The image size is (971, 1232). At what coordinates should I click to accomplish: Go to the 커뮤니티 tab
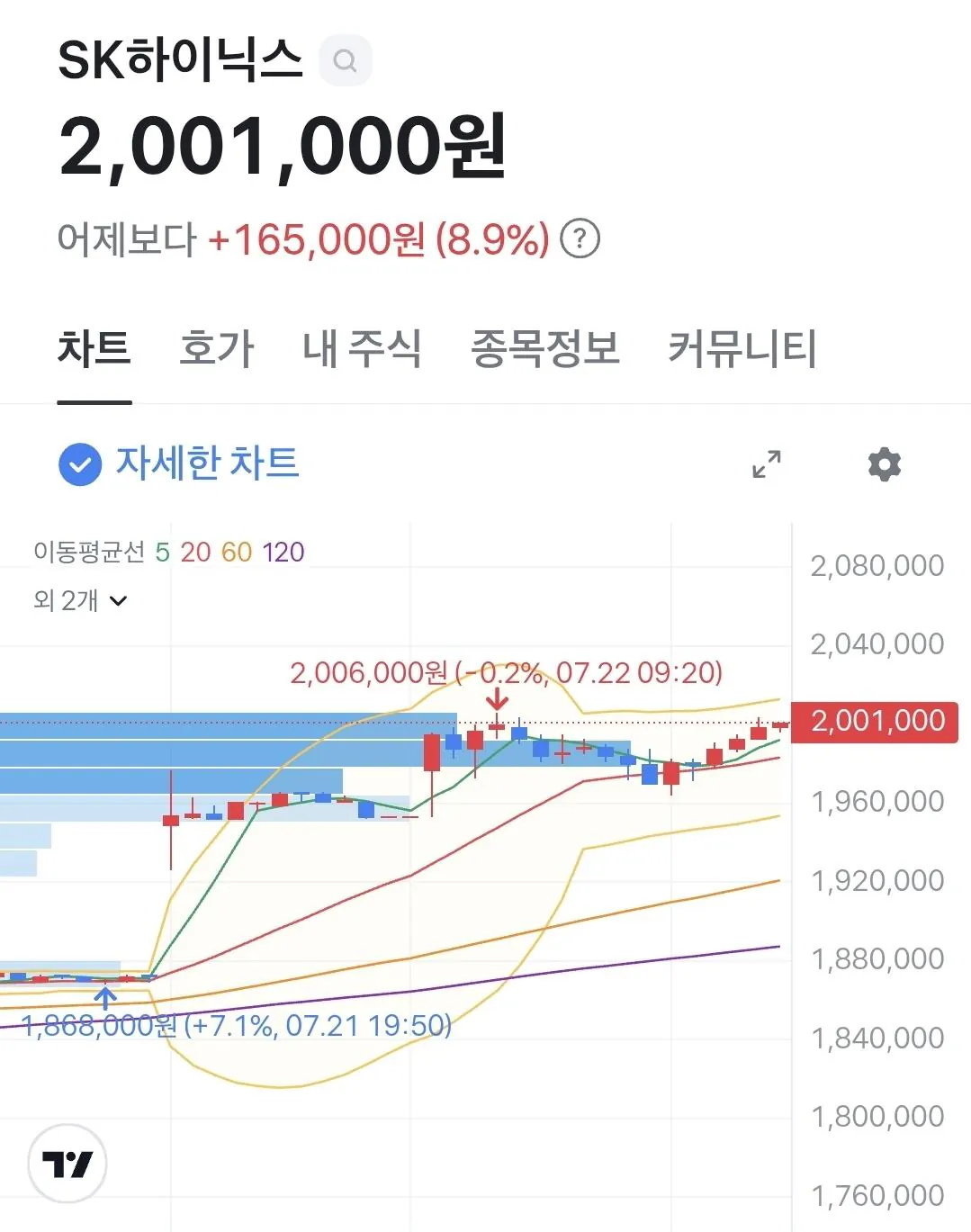742,349
